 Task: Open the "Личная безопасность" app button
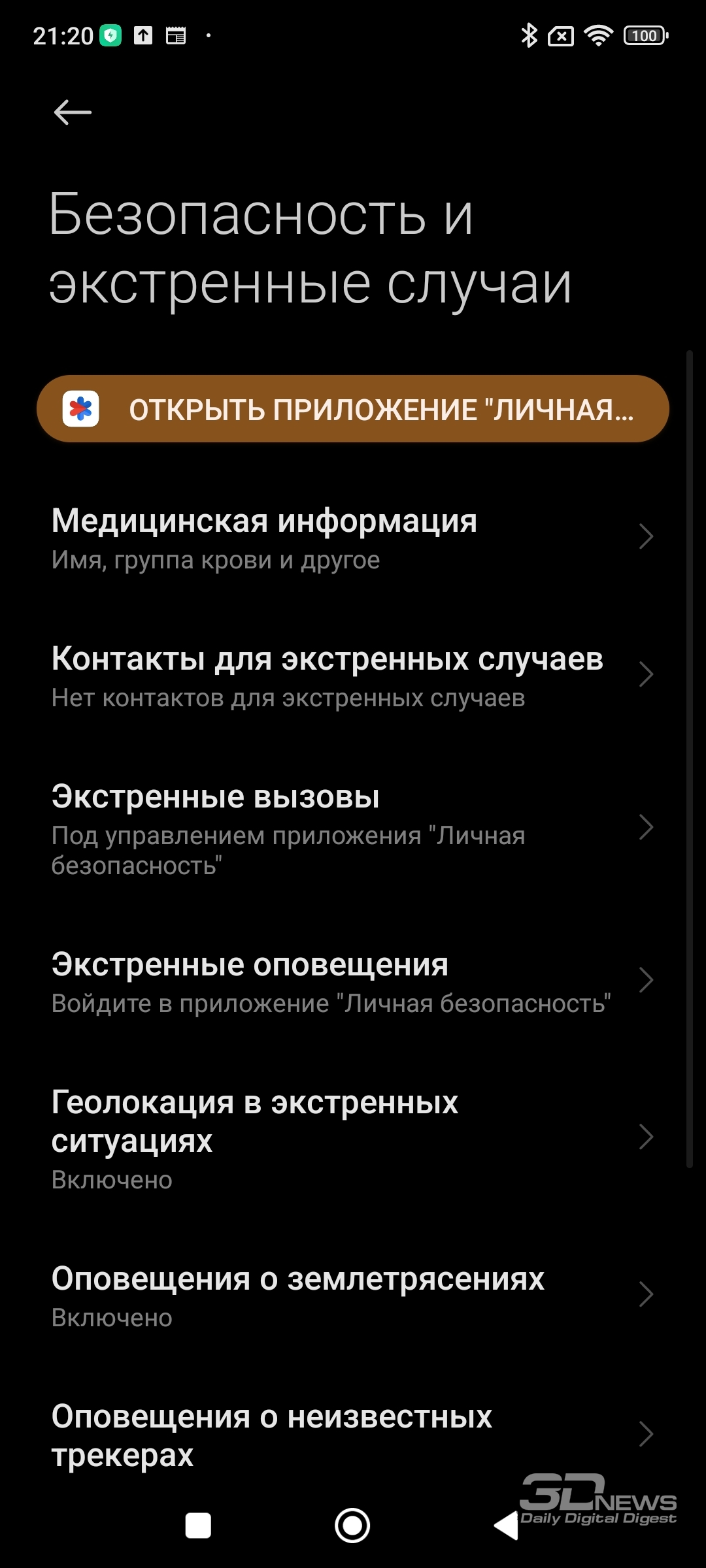click(x=353, y=409)
